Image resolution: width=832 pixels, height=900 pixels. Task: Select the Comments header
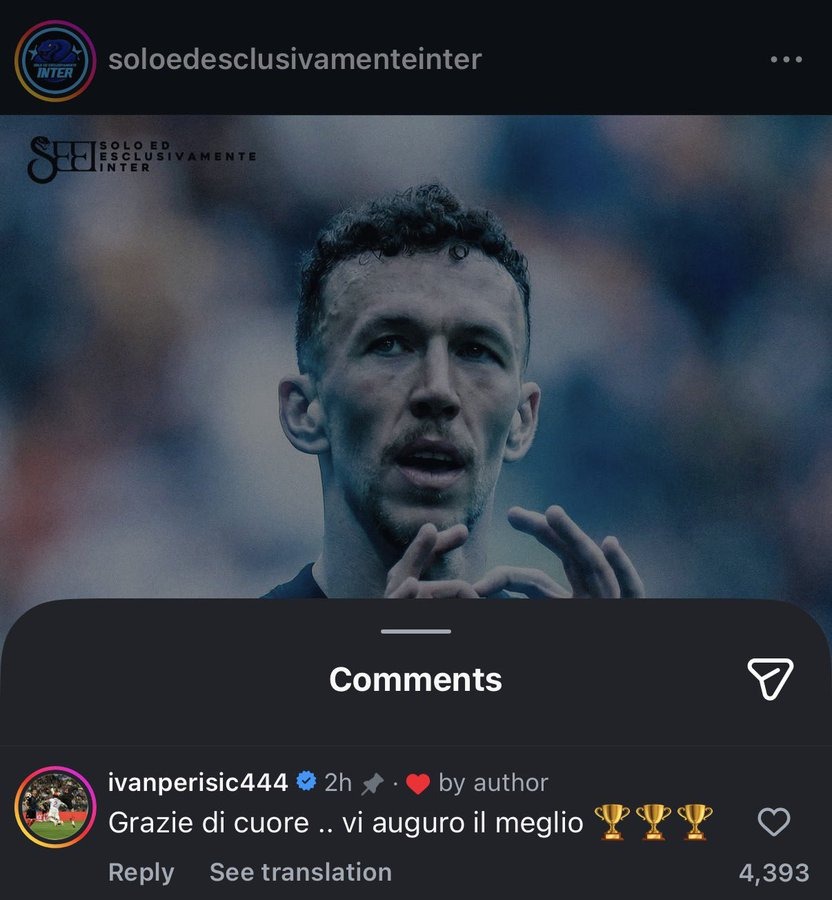[415, 680]
